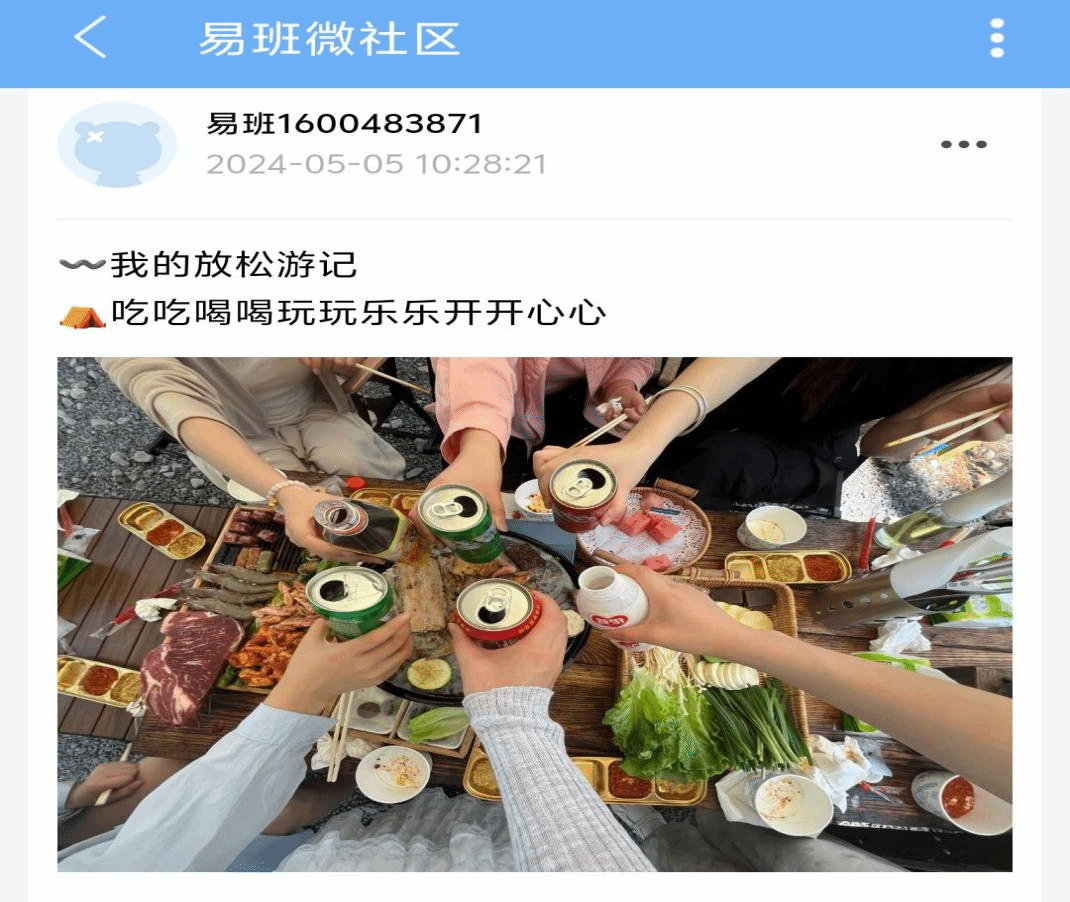The image size is (1070, 902).
Task: View profile avatar of 易班1600483871
Action: tap(117, 144)
